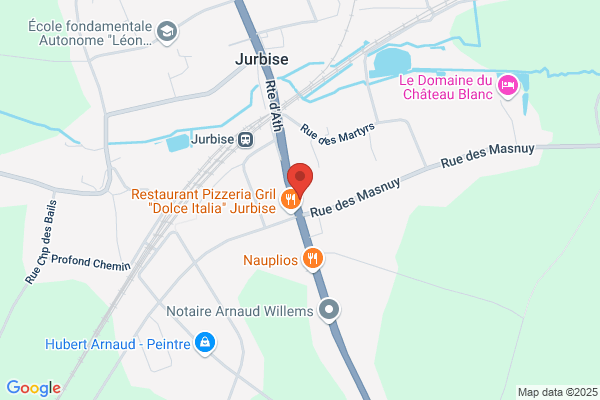This screenshot has height=400, width=600.
Task: Open the Hubert Arnaud - Peintre shop pin
Action: point(205,343)
